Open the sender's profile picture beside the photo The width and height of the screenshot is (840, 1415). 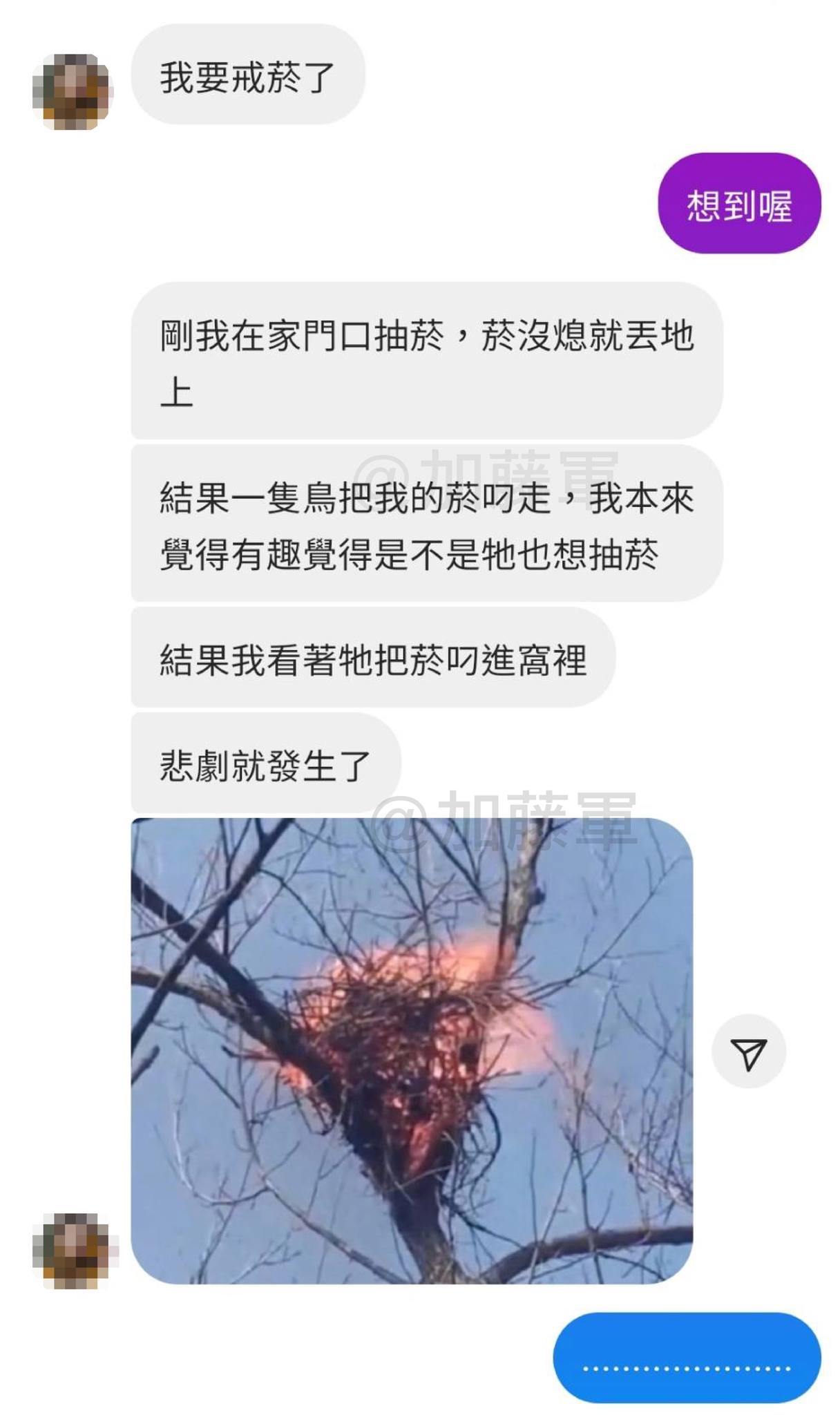pos(73,1251)
